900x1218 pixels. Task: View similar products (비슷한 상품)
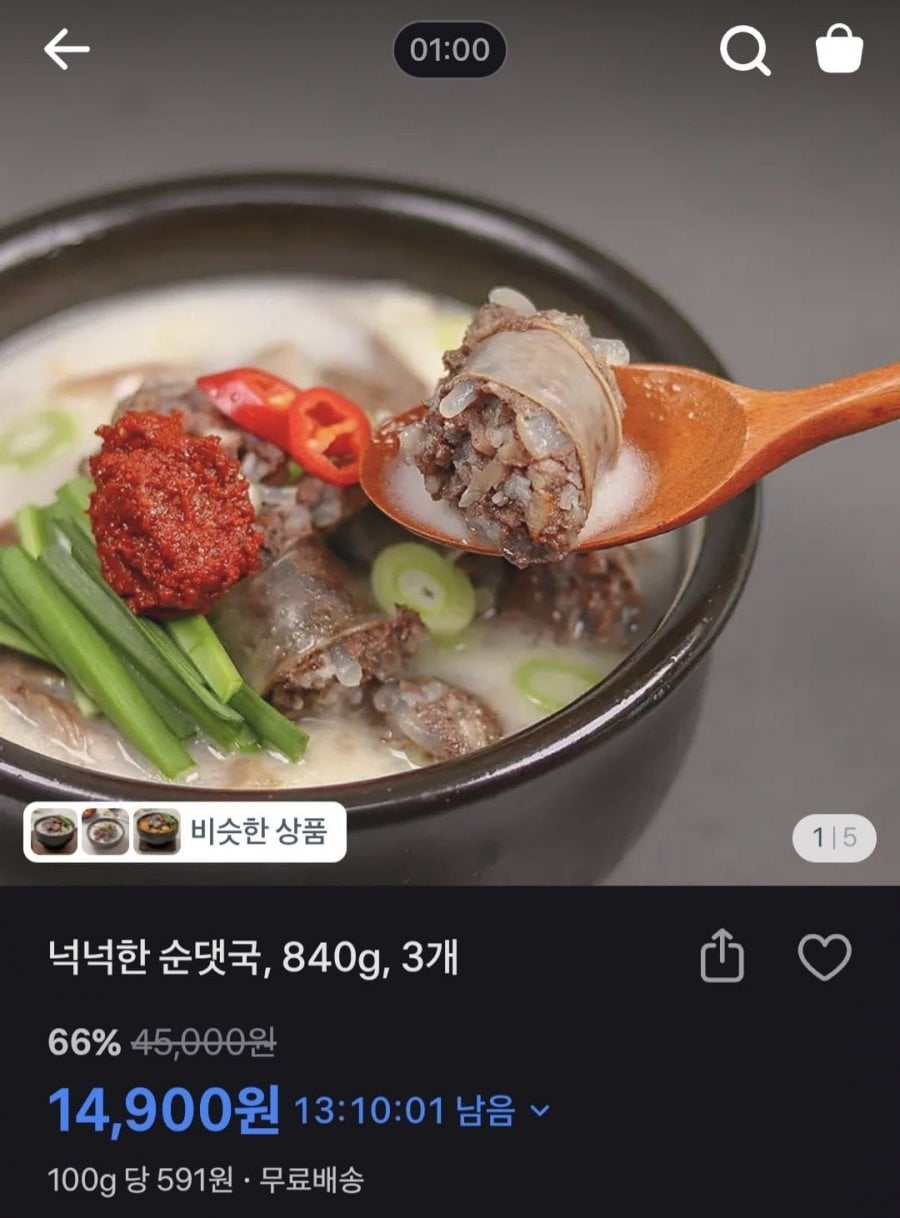tap(185, 832)
